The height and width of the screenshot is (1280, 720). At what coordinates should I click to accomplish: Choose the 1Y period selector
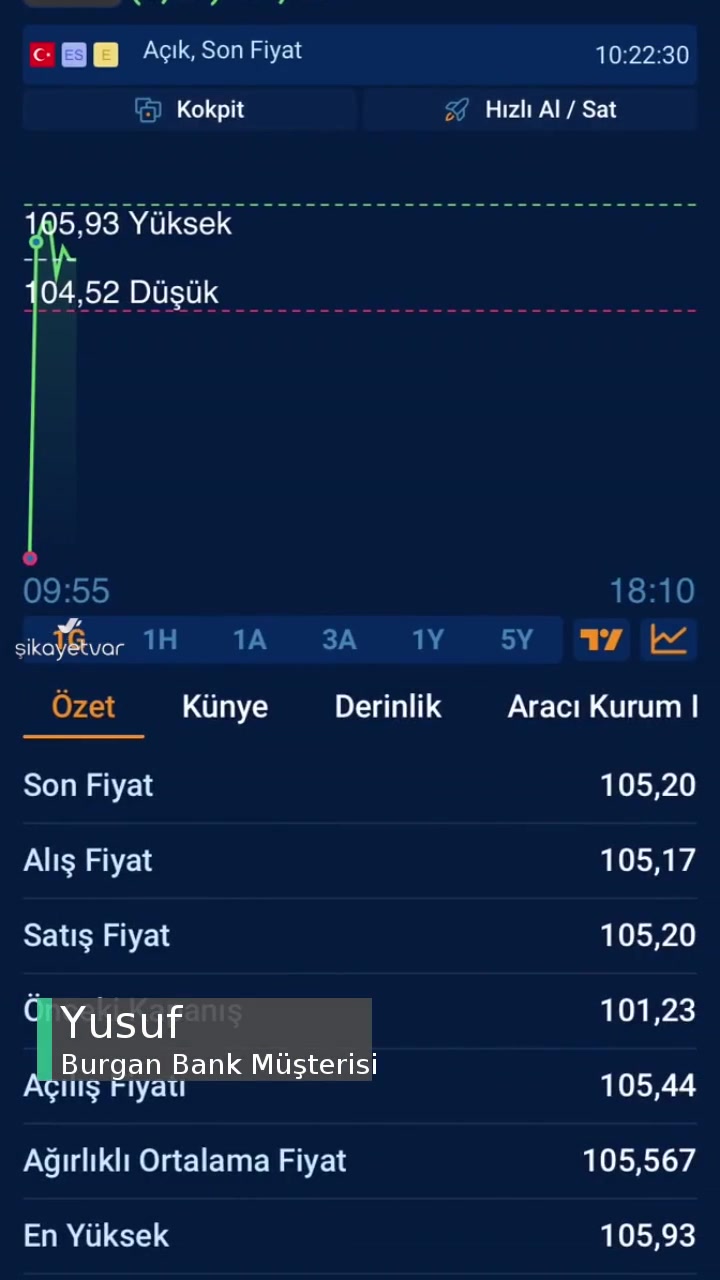click(428, 640)
